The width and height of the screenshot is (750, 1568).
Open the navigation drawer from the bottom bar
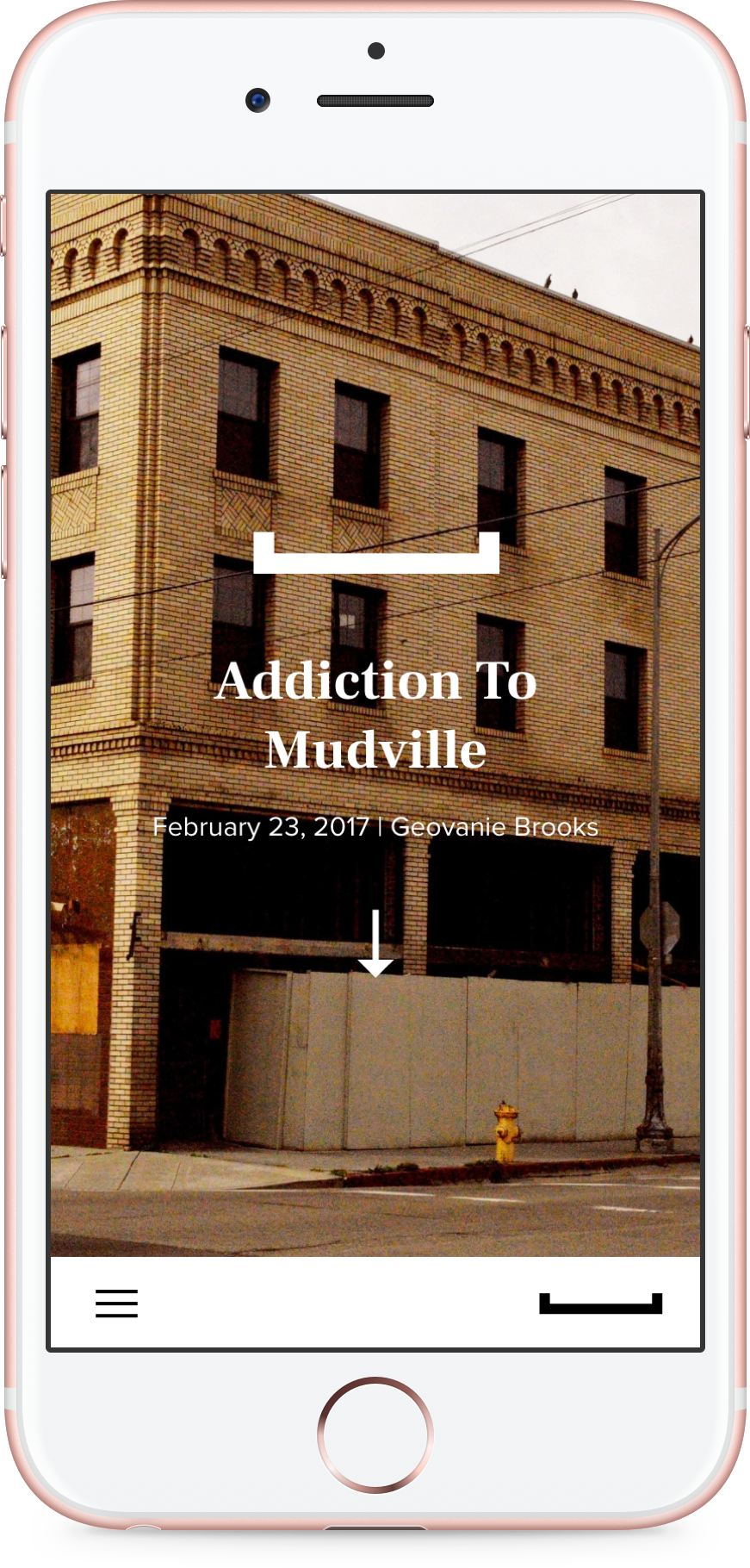pyautogui.click(x=116, y=1304)
